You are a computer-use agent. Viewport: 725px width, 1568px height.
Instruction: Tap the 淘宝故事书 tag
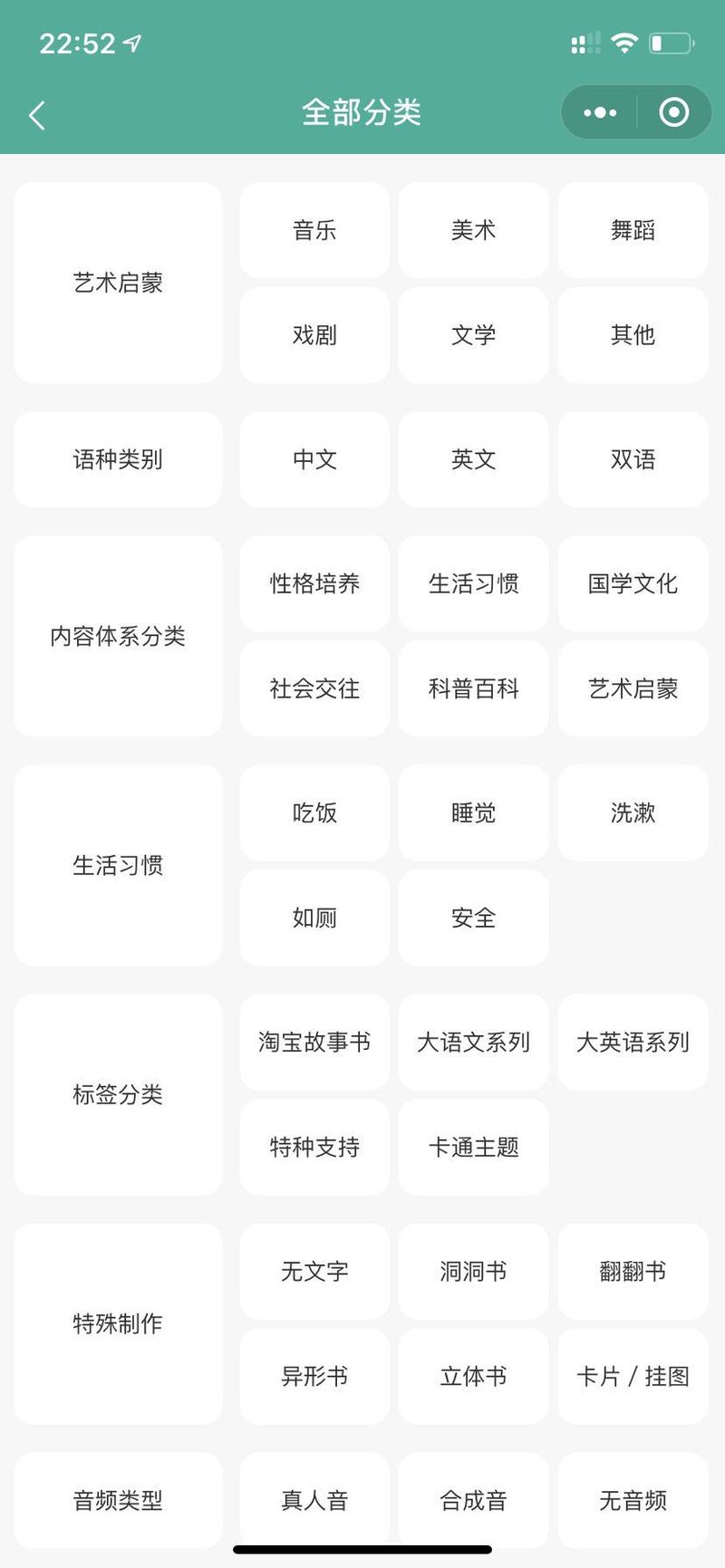point(314,1042)
